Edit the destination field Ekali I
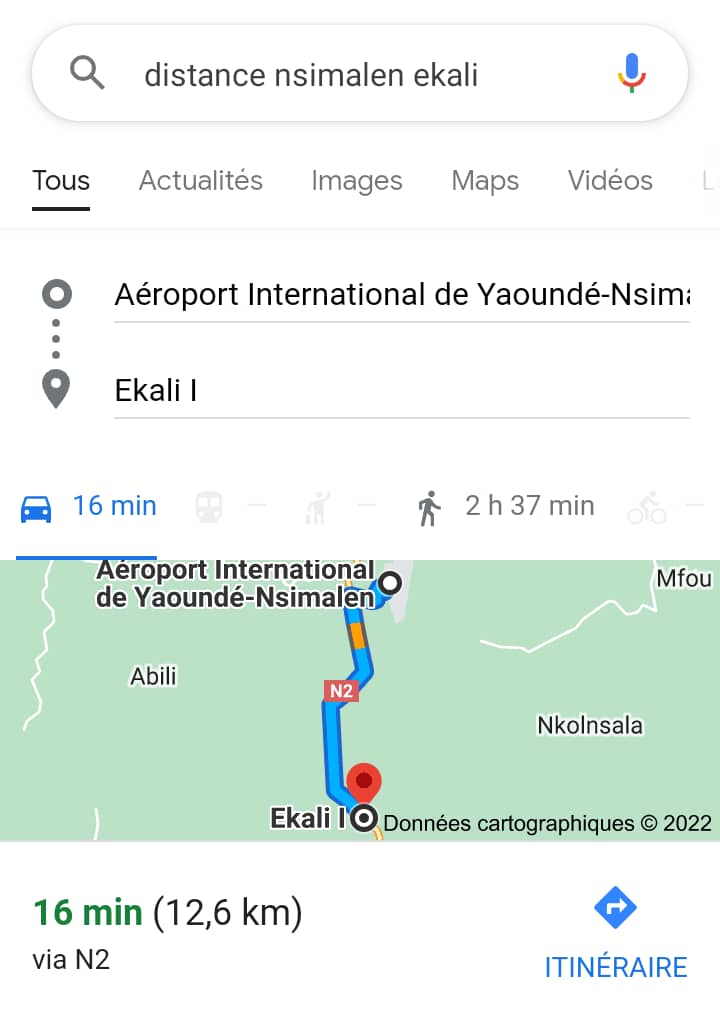Screen dimensions: 720x1024 point(400,390)
